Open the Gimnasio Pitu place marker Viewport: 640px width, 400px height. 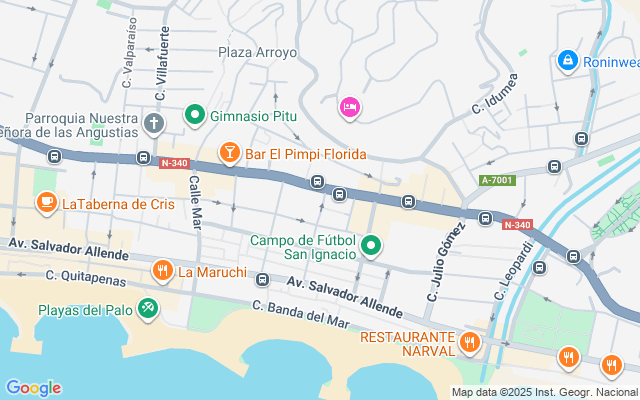[195, 115]
